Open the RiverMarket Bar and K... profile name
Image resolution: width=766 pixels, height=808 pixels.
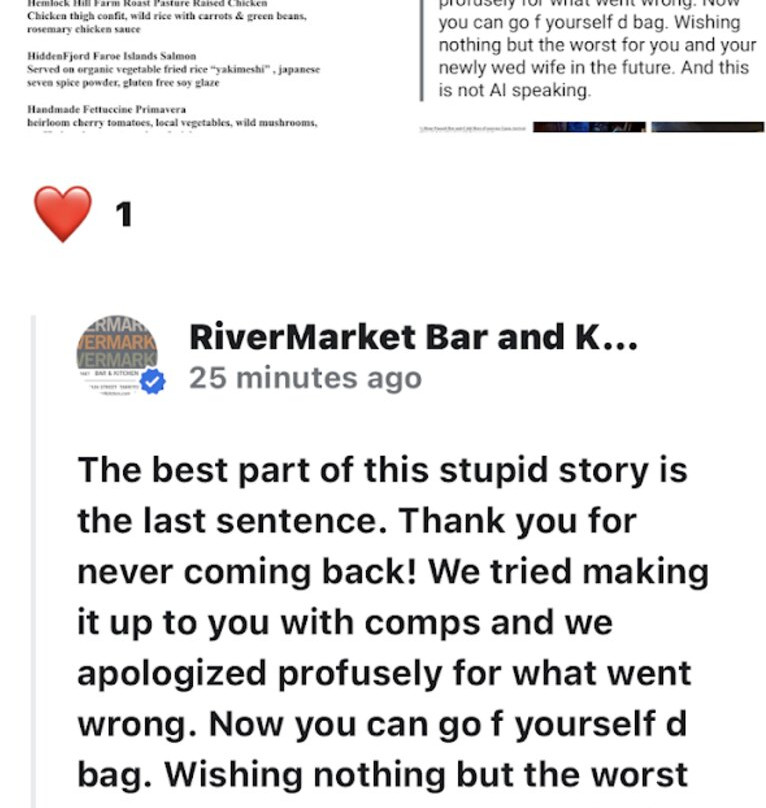point(412,338)
